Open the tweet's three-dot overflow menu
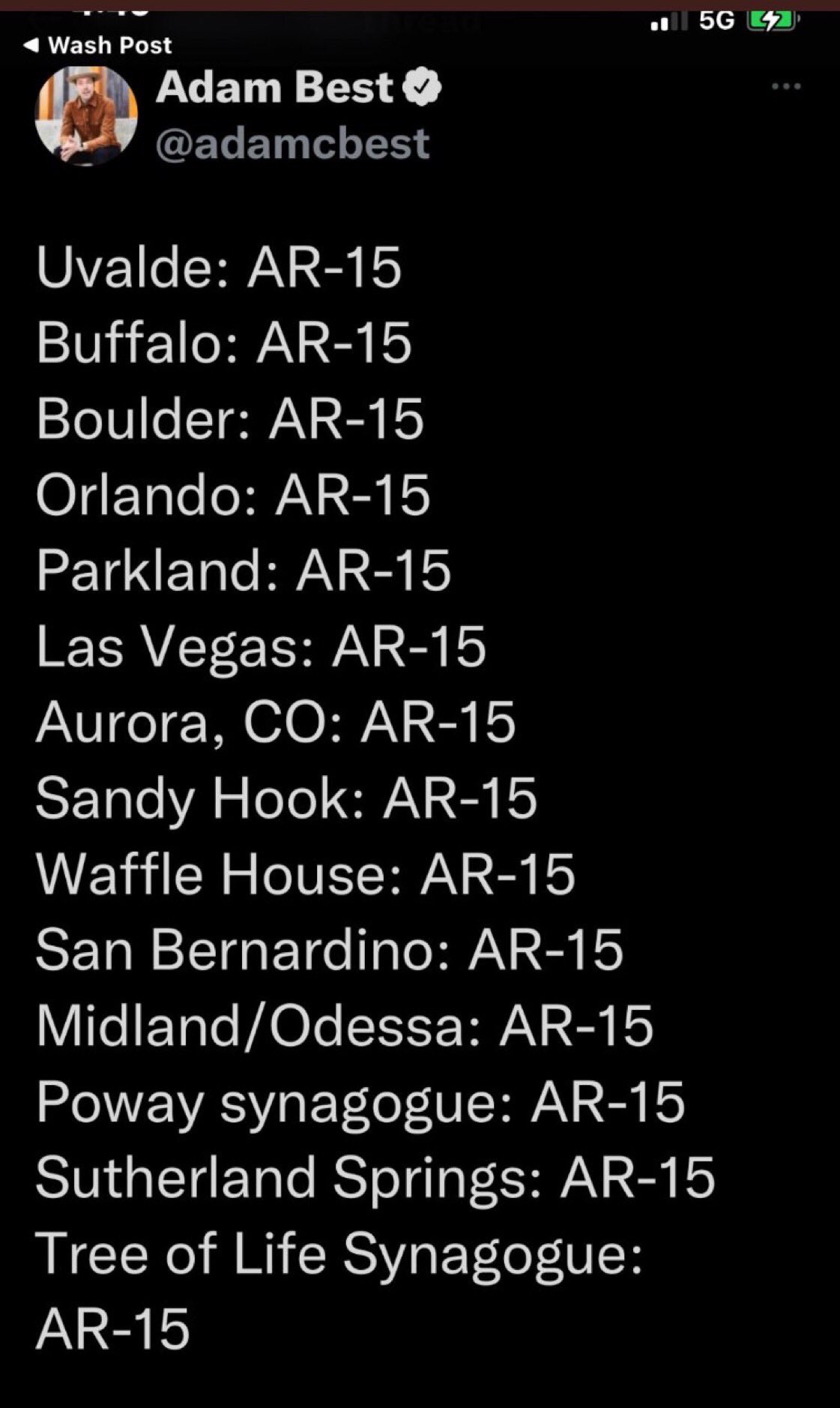The height and width of the screenshot is (1408, 840). tap(786, 87)
